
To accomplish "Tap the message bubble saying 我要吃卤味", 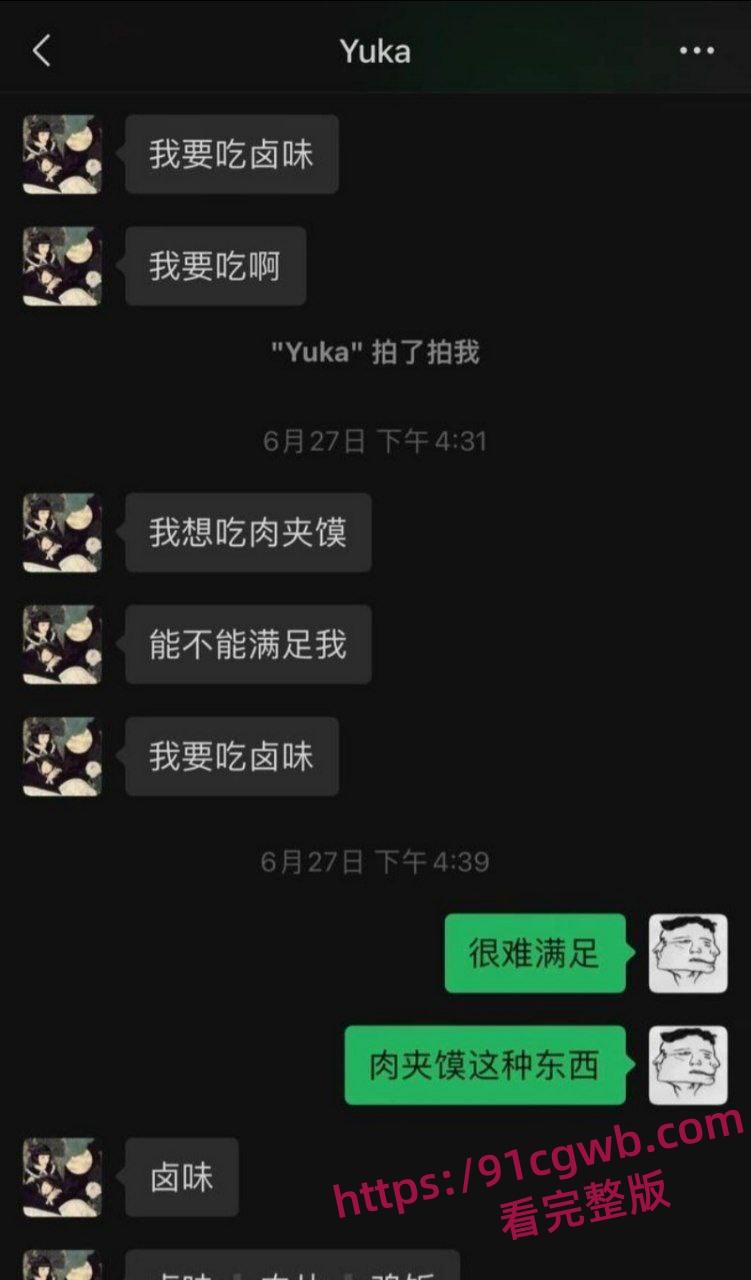I will coord(231,154).
